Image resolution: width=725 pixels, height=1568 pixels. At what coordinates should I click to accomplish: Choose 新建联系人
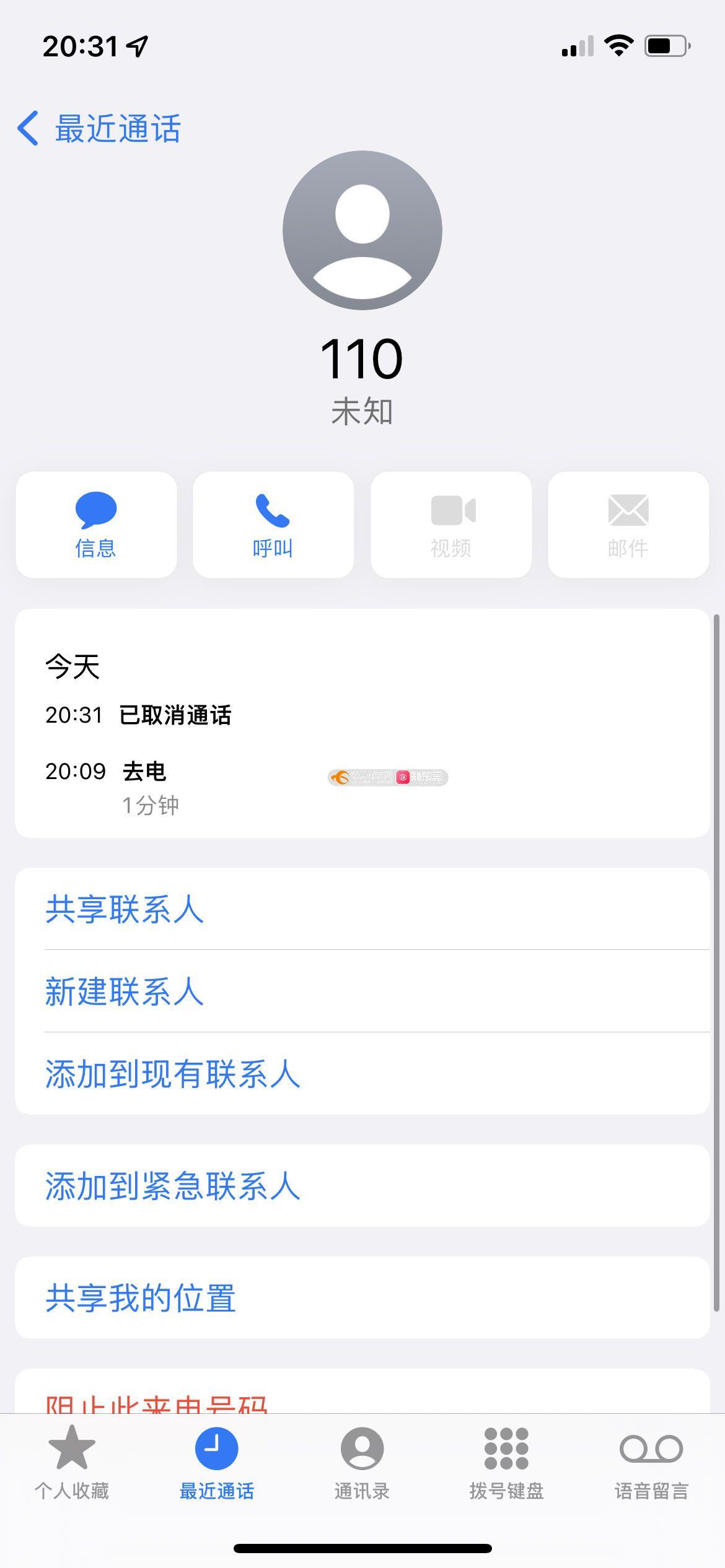pos(362,991)
